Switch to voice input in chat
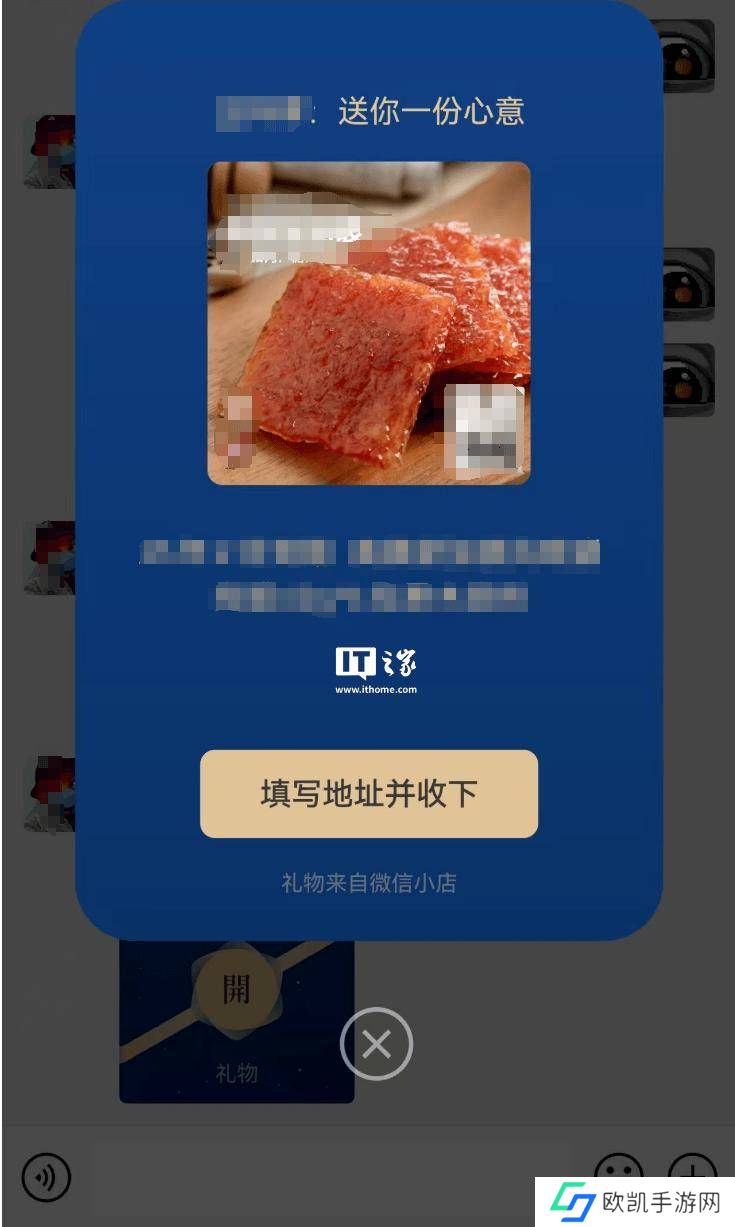735x1227 pixels. pos(46,1176)
